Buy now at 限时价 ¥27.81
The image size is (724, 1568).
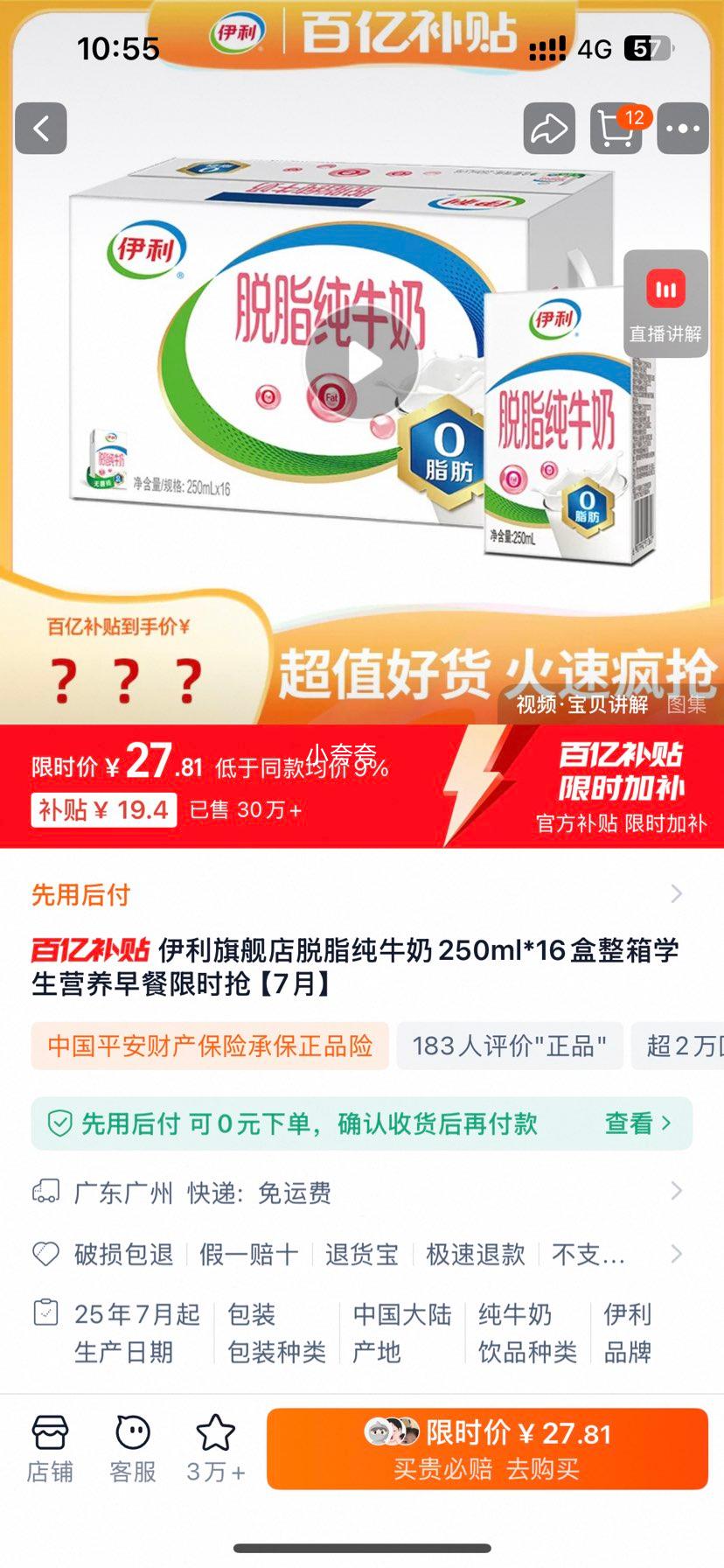pyautogui.click(x=487, y=1448)
